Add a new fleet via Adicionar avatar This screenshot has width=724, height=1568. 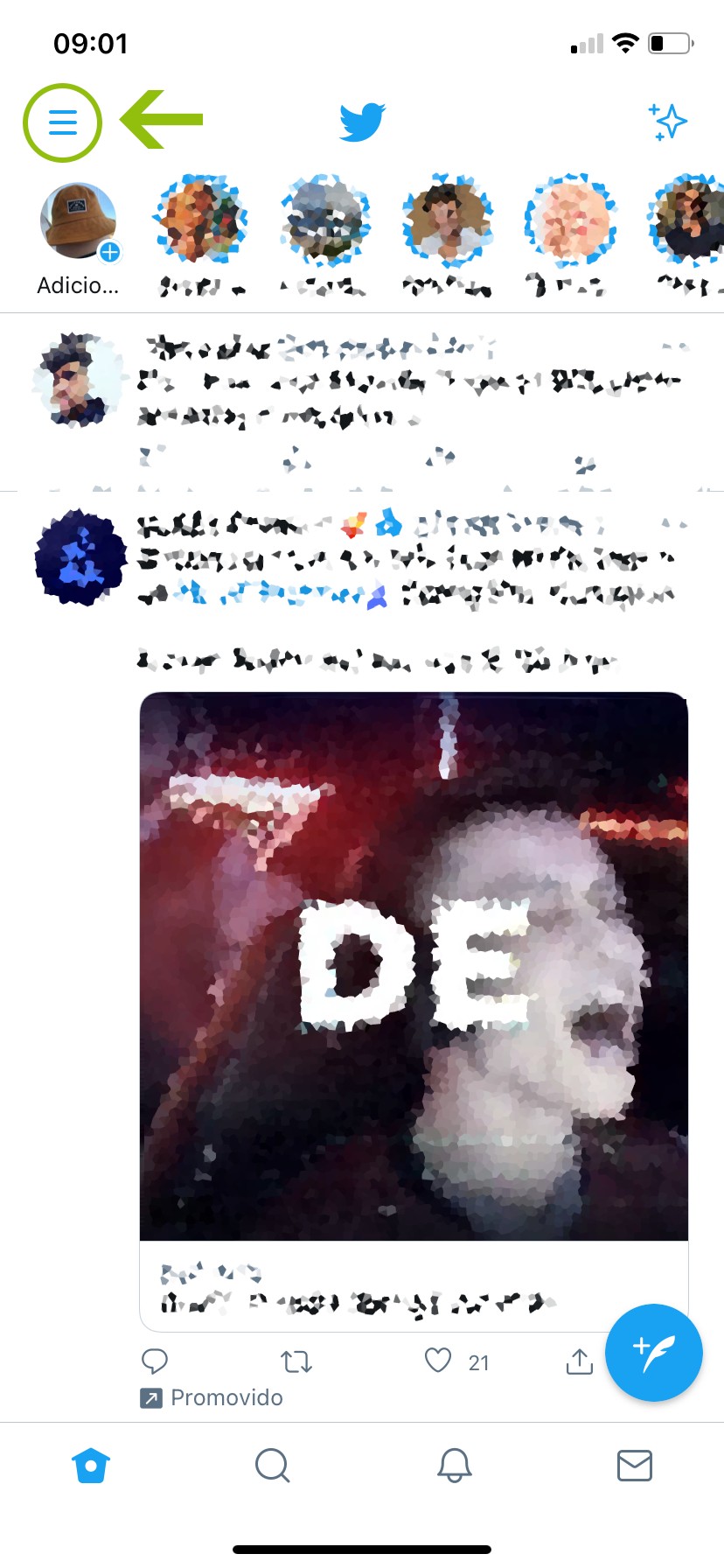tap(79, 222)
